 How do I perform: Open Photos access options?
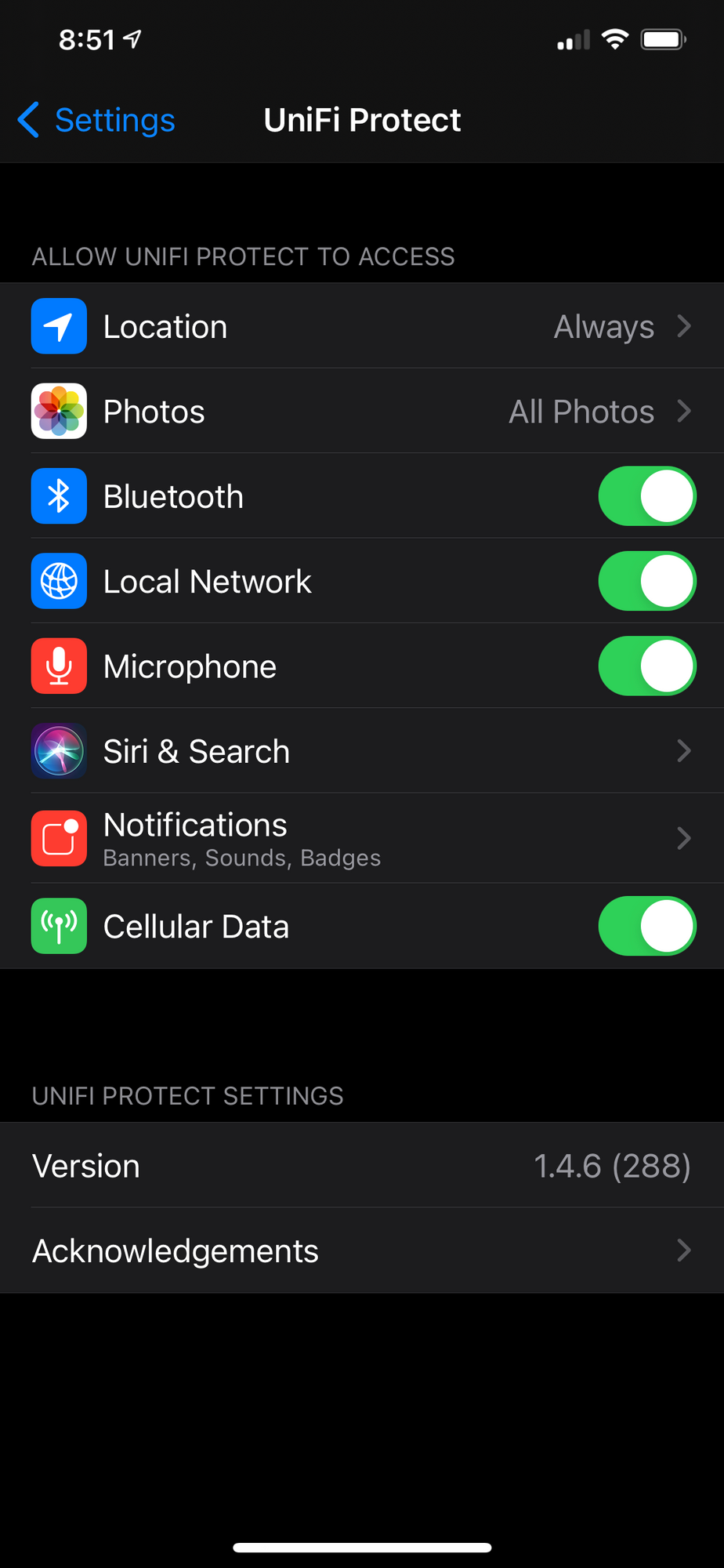360,411
